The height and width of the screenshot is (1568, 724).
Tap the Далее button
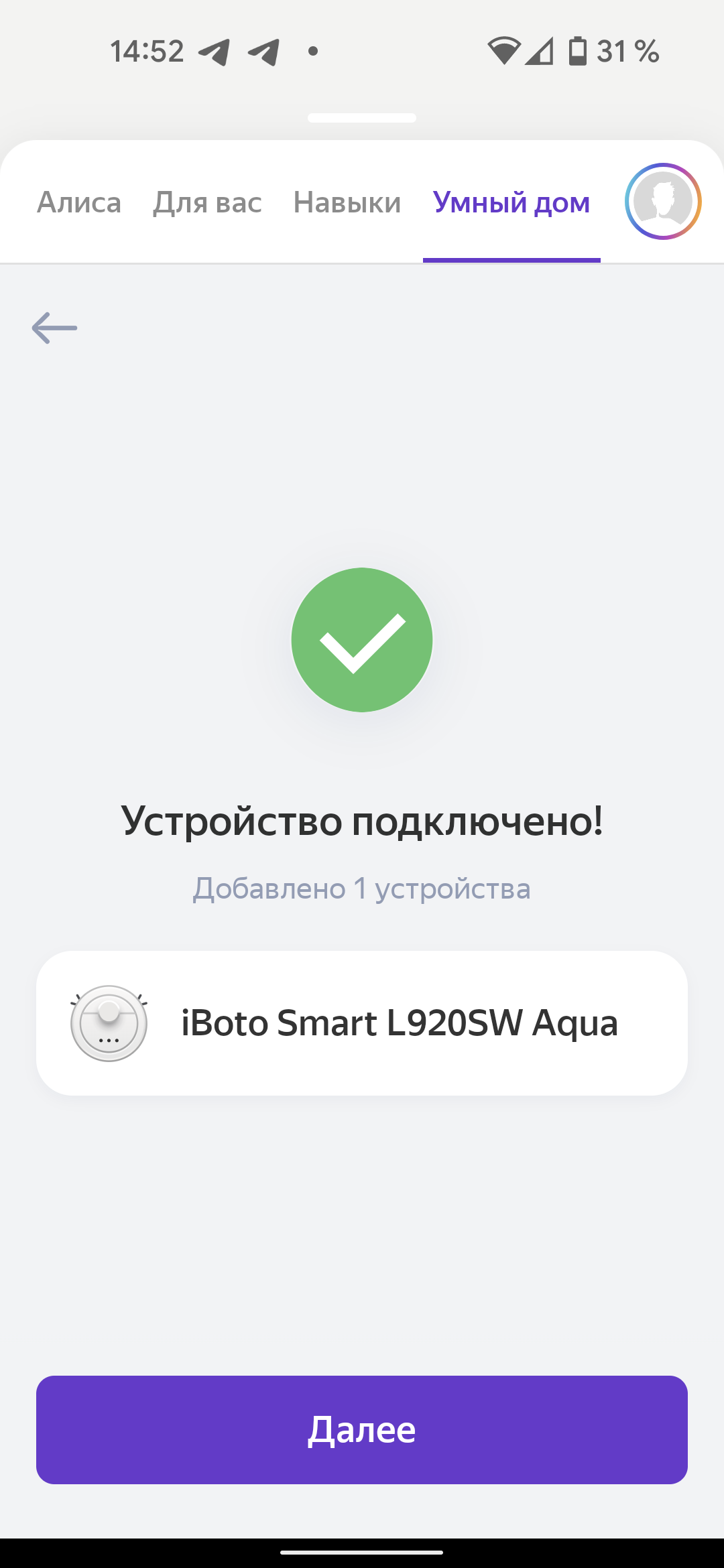tap(362, 1430)
